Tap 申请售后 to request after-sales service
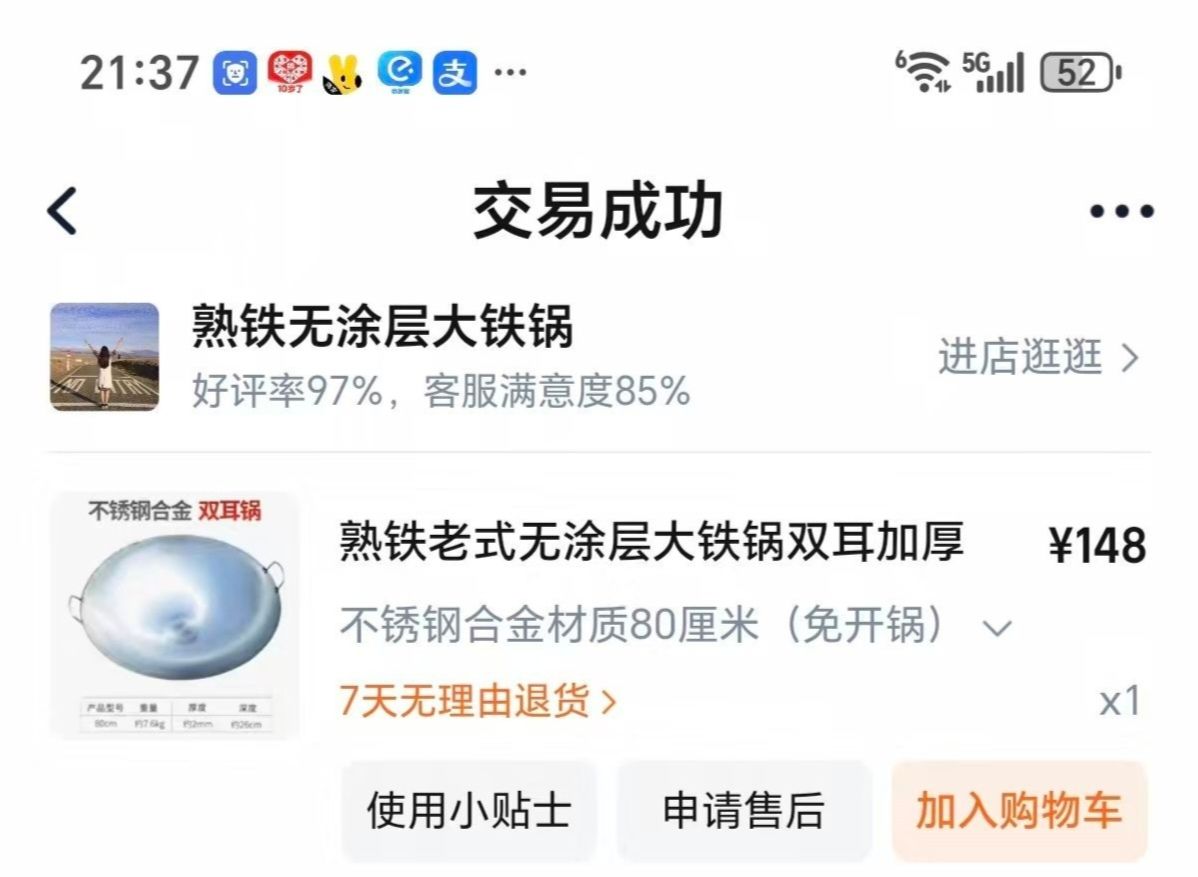Image resolution: width=1198 pixels, height=877 pixels. pyautogui.click(x=743, y=810)
